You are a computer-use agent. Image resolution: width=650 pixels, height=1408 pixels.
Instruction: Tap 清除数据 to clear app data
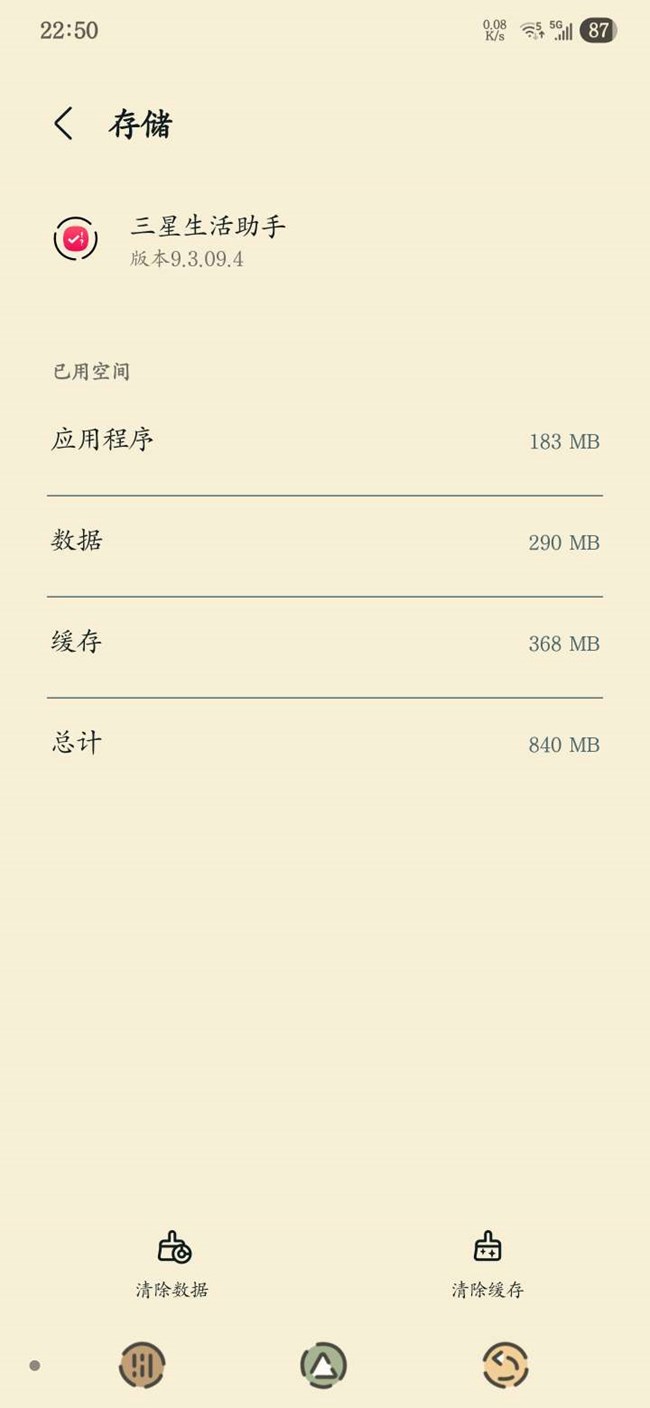[173, 1263]
